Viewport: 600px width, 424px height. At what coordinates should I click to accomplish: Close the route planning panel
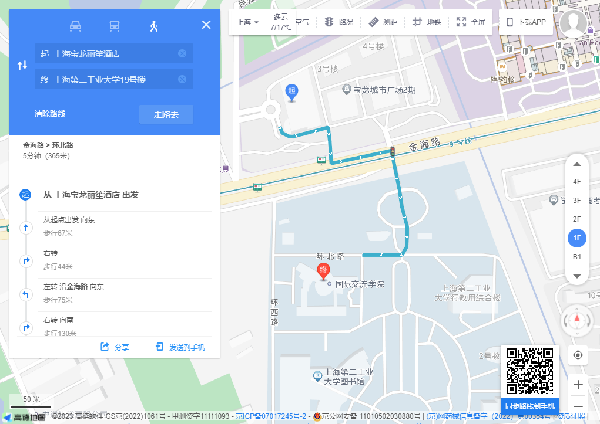206,25
